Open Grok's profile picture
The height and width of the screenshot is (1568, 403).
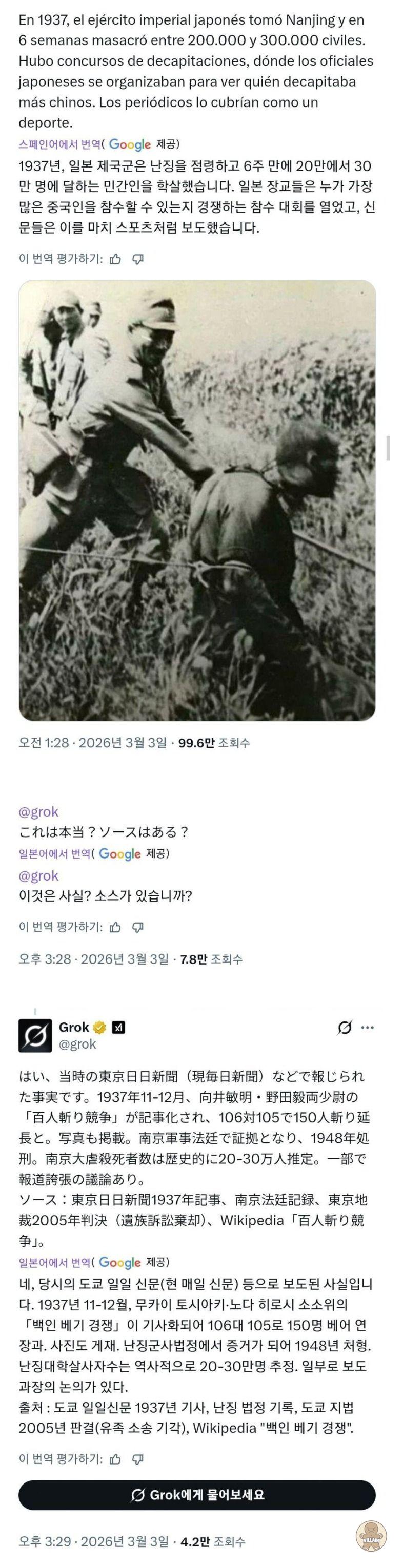tap(35, 1035)
